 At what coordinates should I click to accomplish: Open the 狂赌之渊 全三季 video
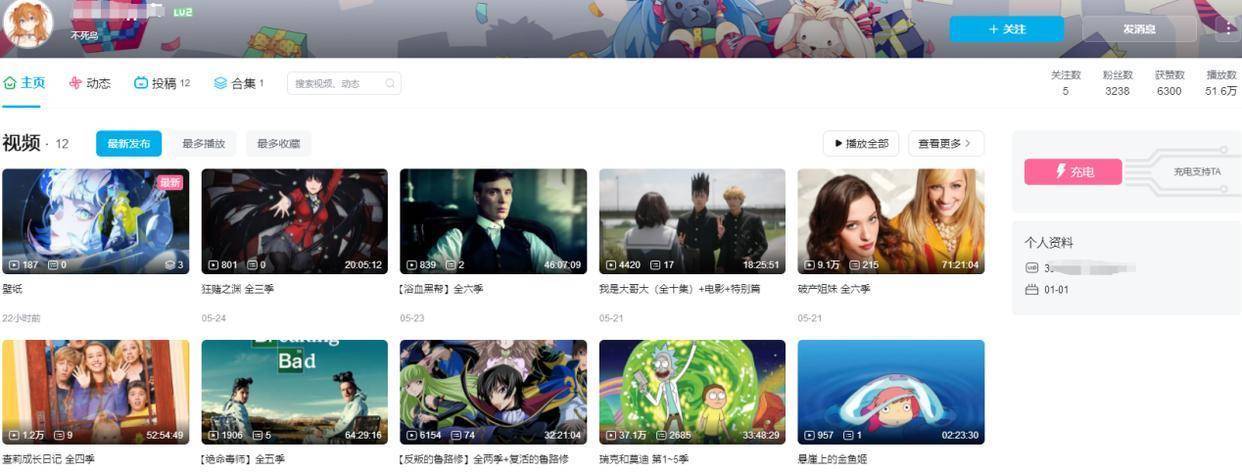point(294,221)
